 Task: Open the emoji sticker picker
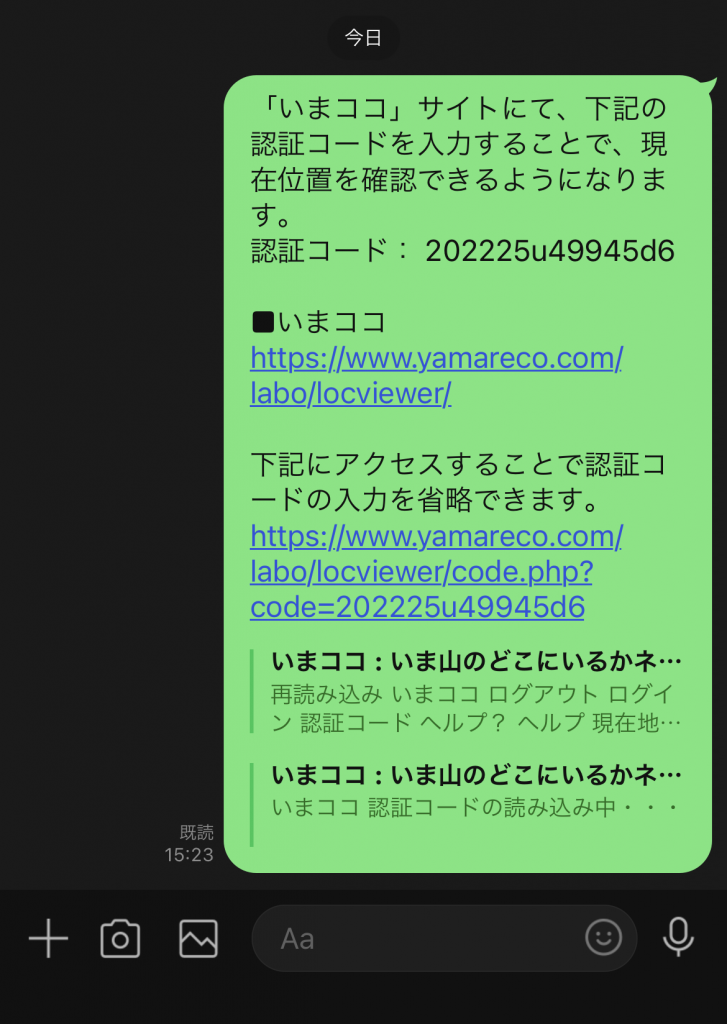pyautogui.click(x=603, y=938)
